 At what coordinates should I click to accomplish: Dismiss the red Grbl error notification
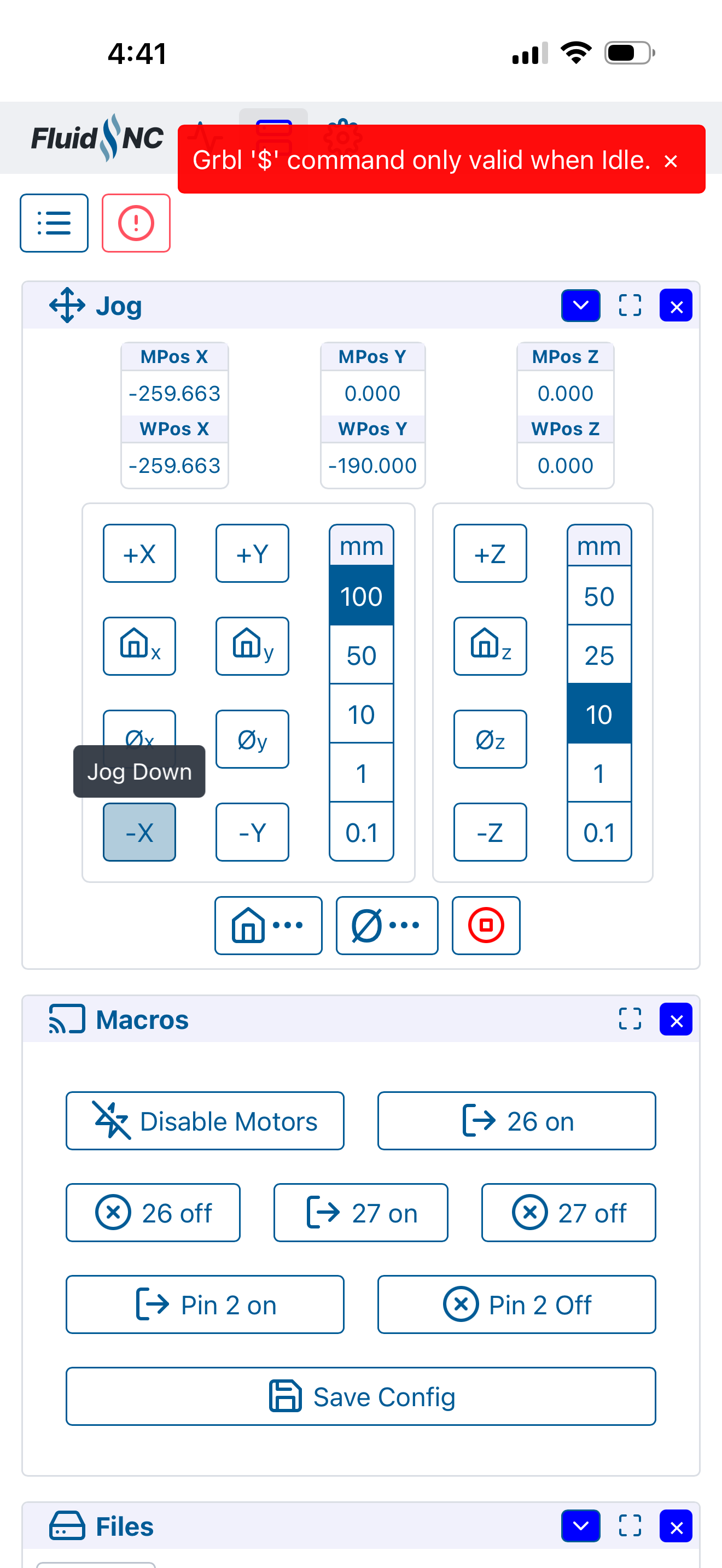pyautogui.click(x=671, y=161)
